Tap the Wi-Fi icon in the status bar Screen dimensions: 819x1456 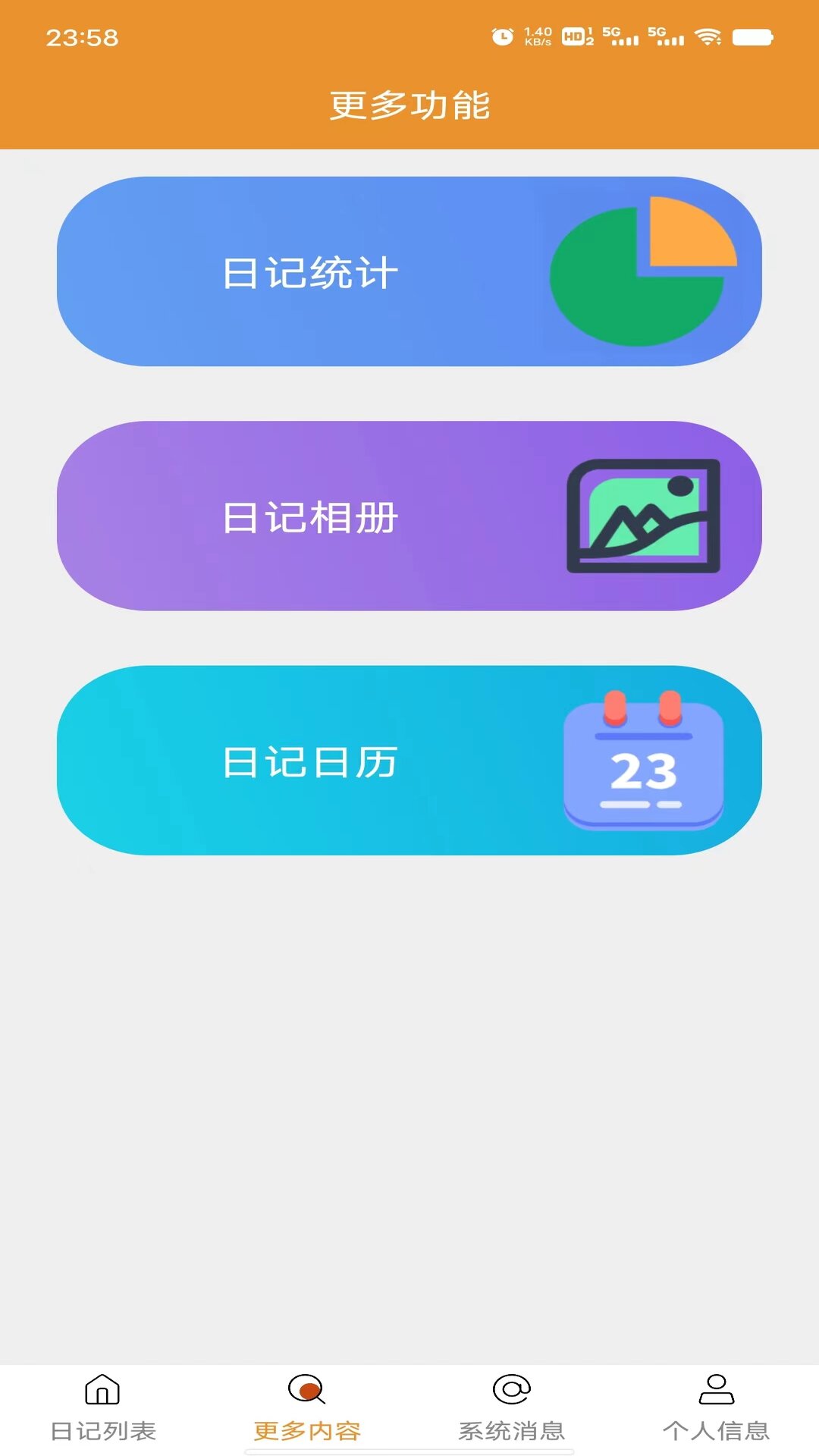click(709, 34)
